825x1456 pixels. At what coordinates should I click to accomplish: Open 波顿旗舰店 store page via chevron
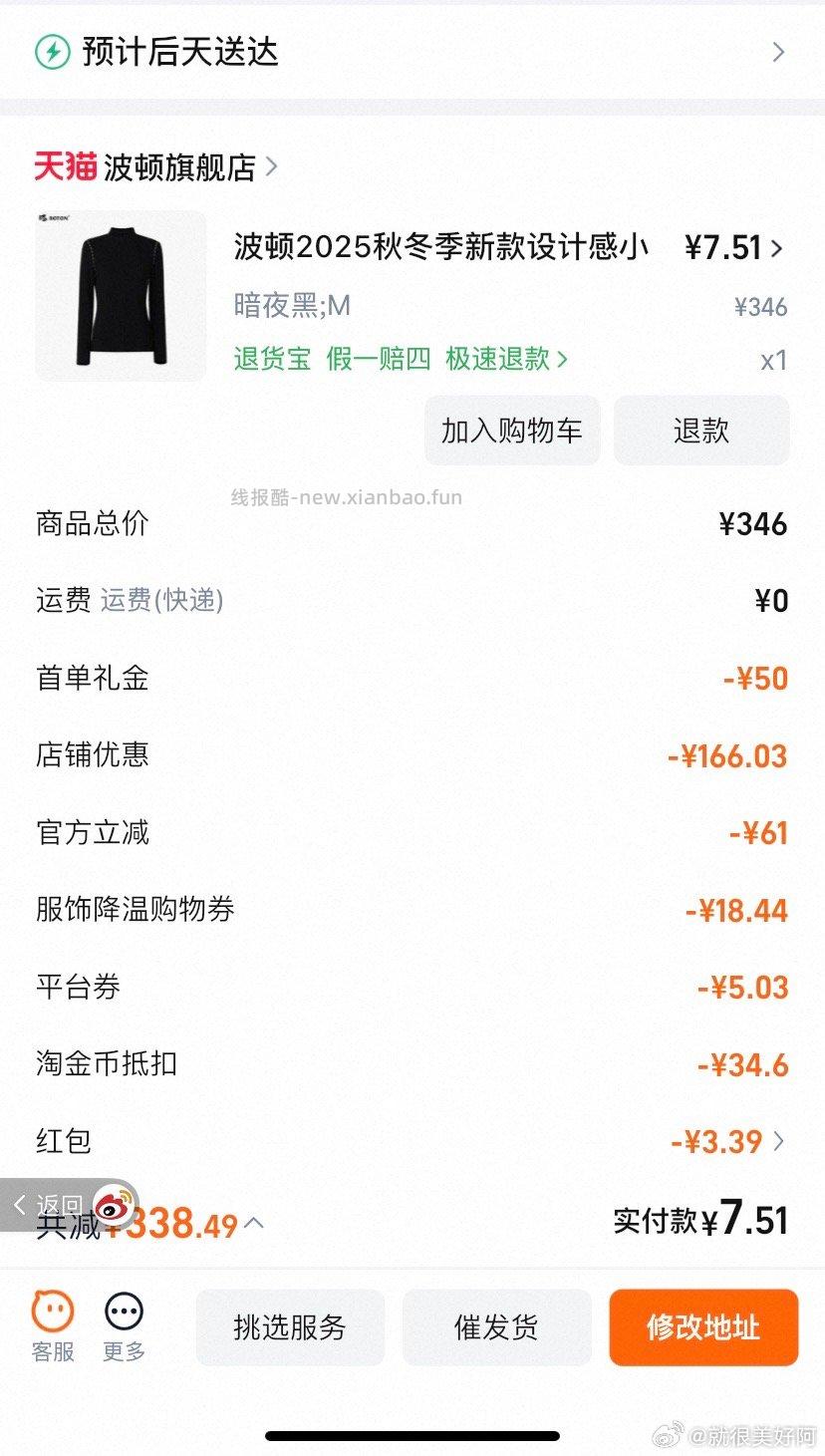point(271,167)
